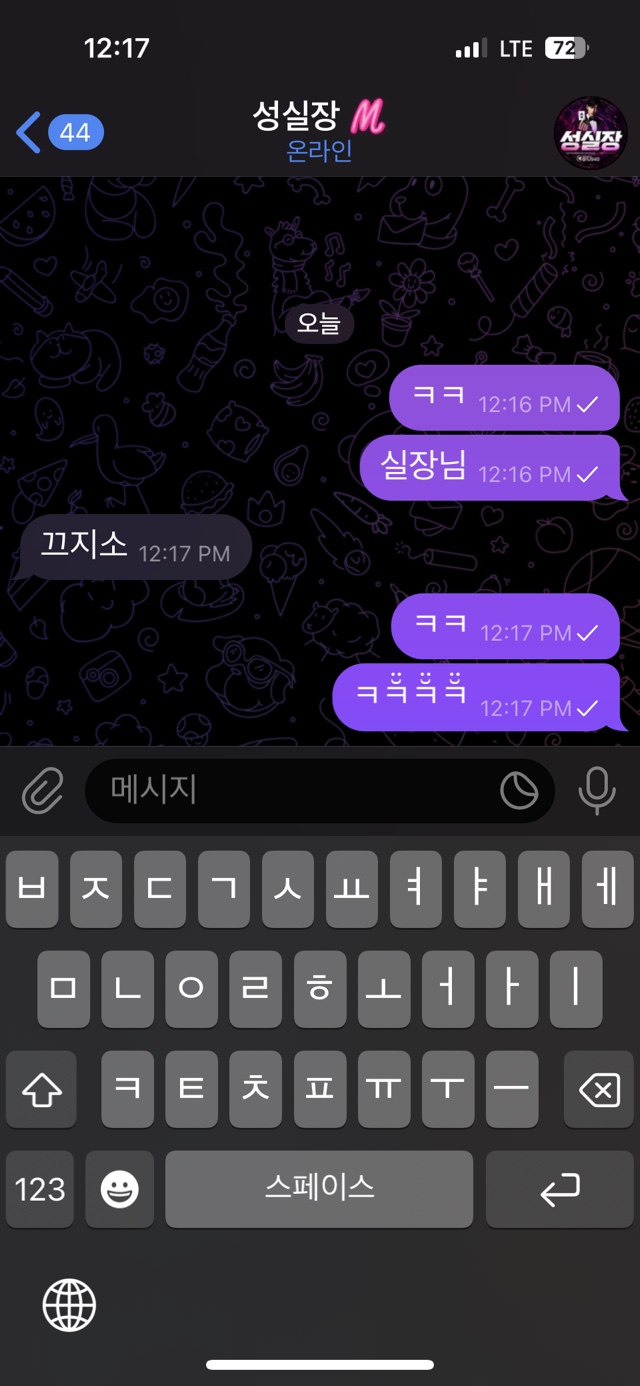Open the emoji keyboard
Image resolution: width=640 pixels, height=1386 pixels.
[x=120, y=1189]
